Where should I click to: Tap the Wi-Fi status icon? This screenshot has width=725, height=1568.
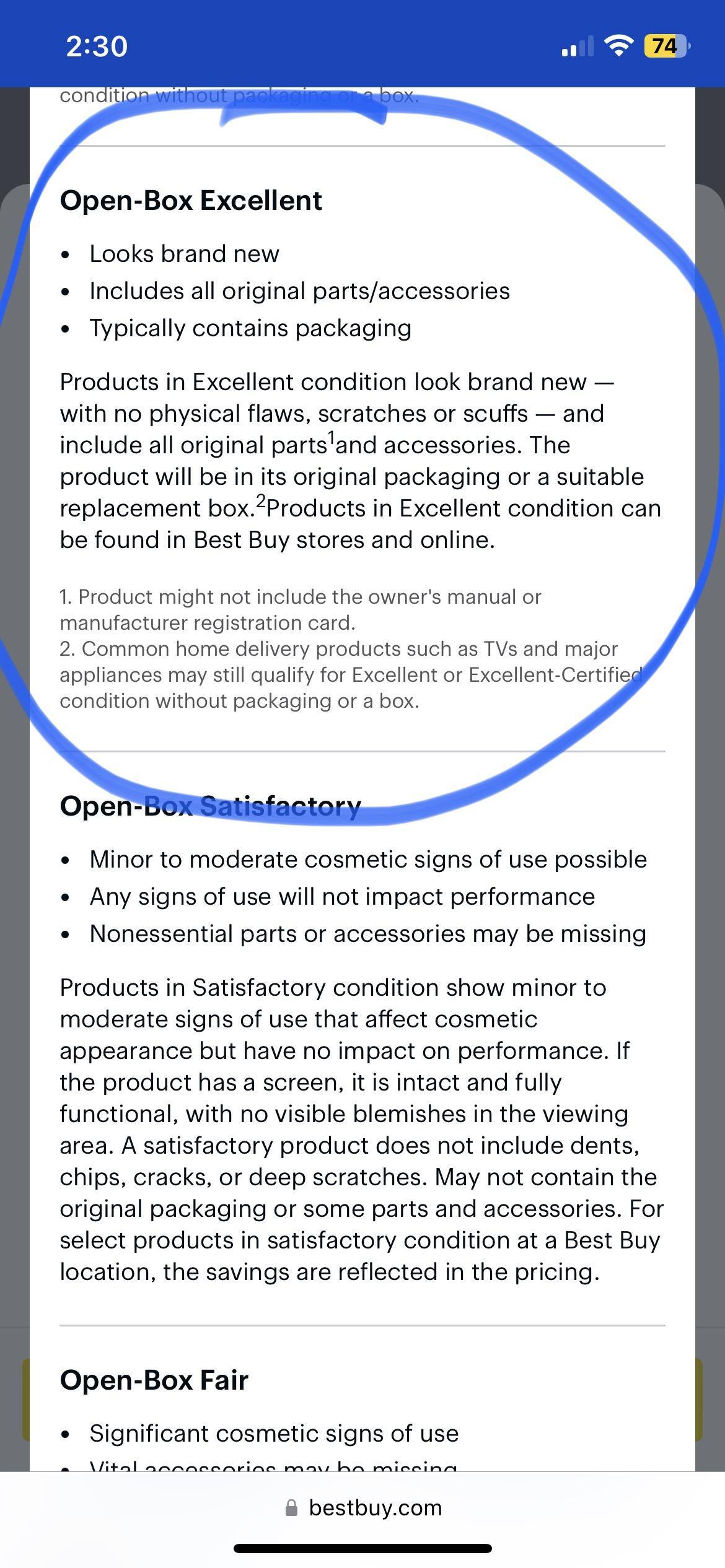pos(618,44)
